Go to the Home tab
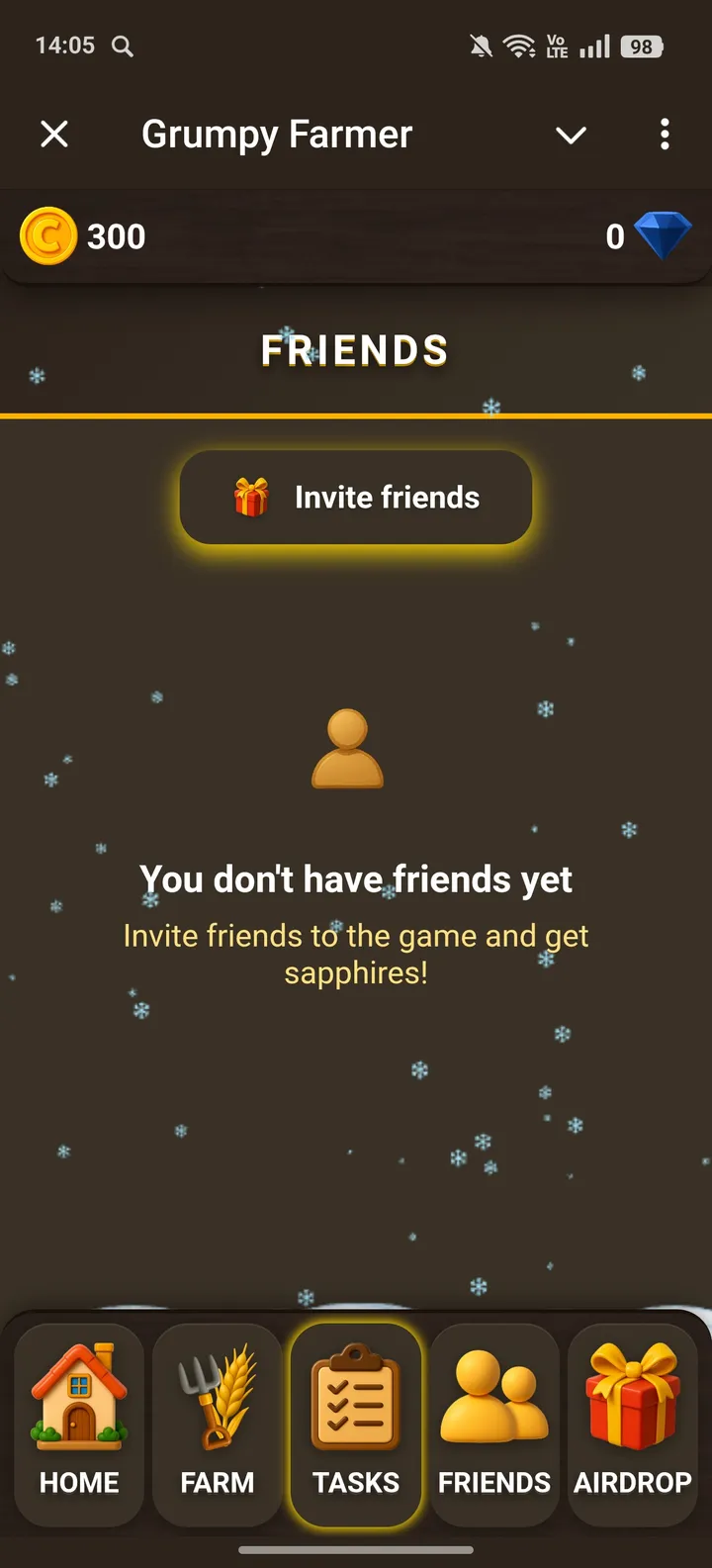Image resolution: width=712 pixels, height=1568 pixels. coord(79,1423)
